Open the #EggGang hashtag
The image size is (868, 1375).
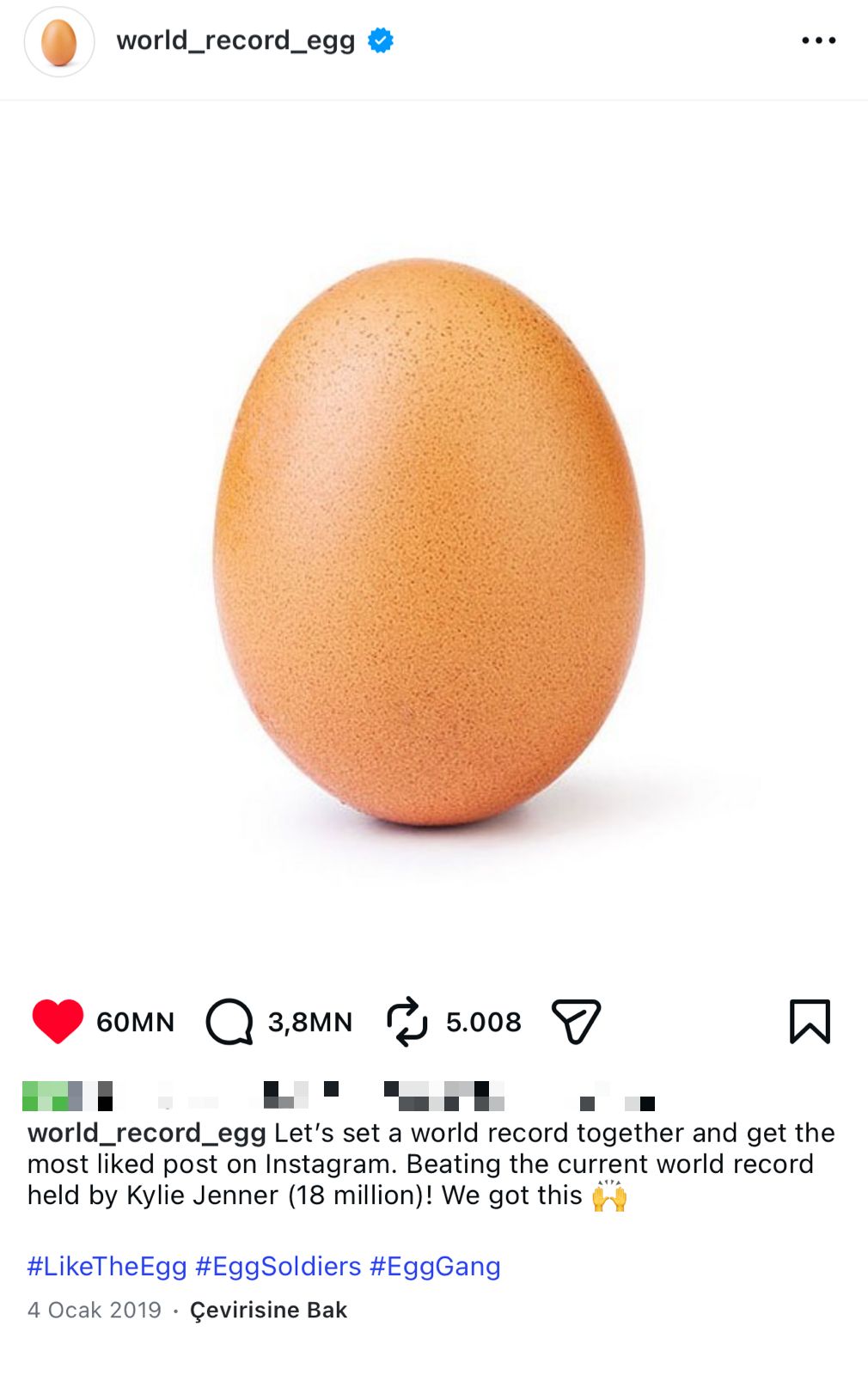pyautogui.click(x=435, y=1266)
